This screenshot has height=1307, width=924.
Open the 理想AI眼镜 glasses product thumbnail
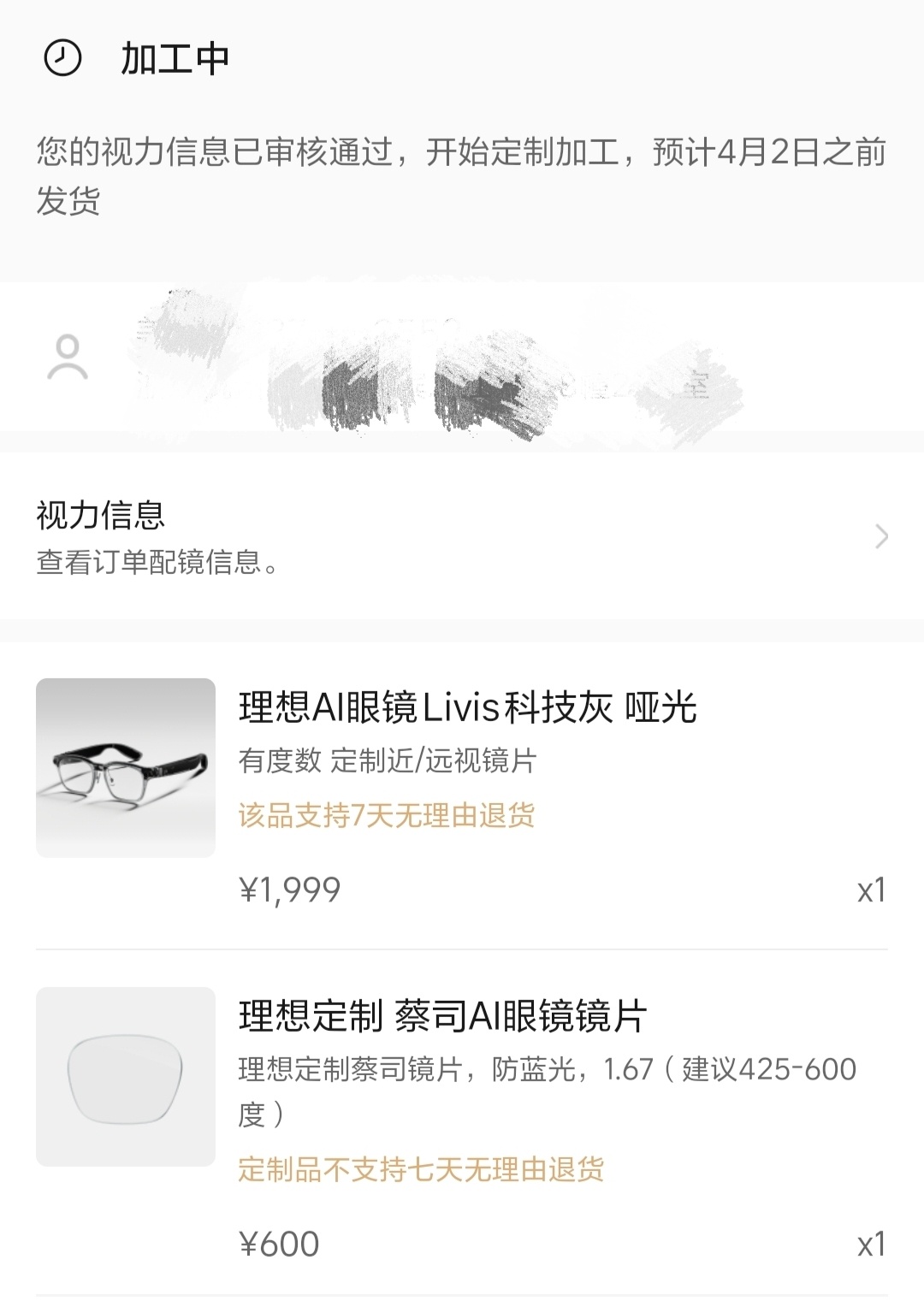125,767
